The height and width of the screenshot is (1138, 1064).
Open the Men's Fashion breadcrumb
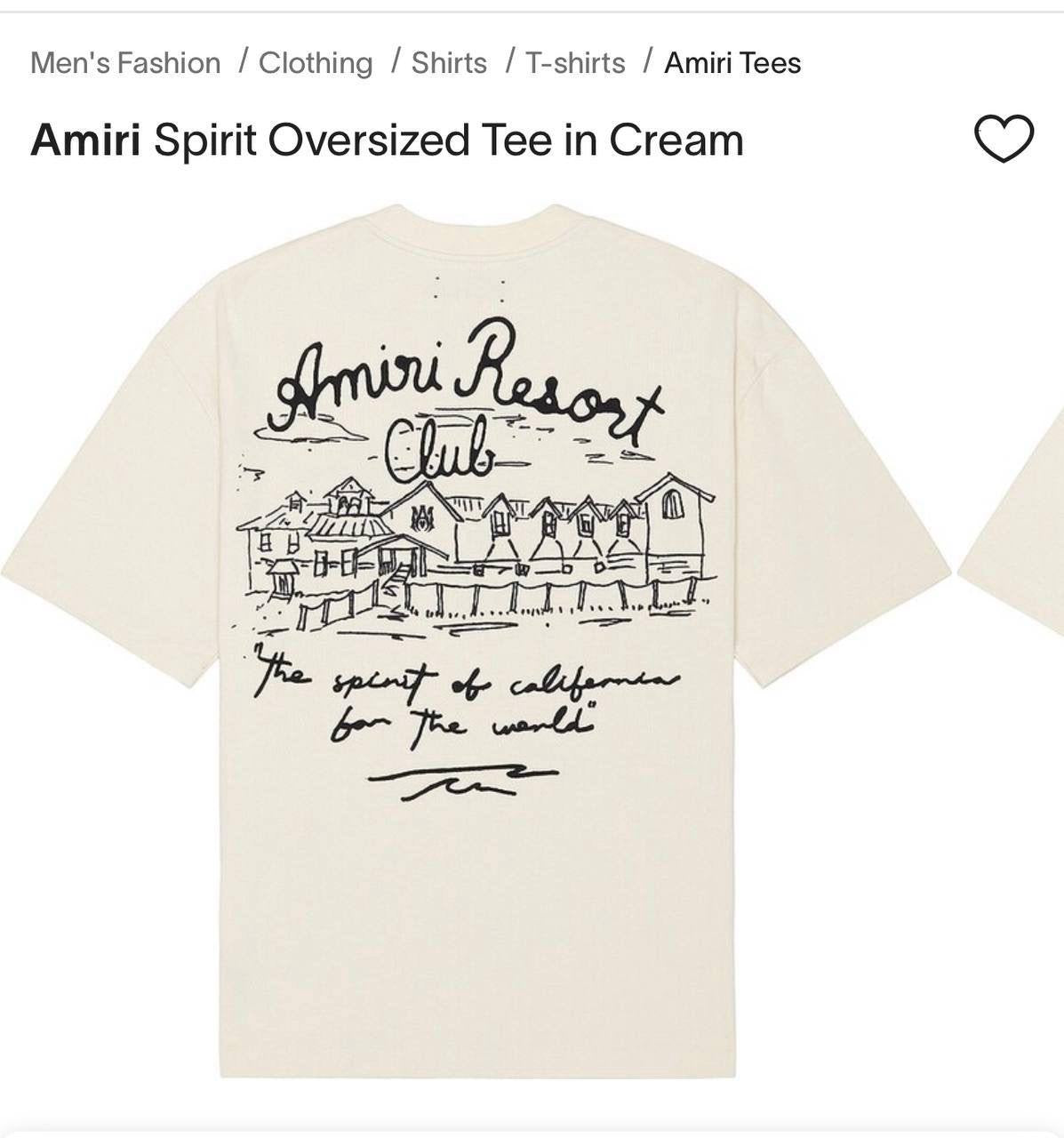click(x=125, y=63)
